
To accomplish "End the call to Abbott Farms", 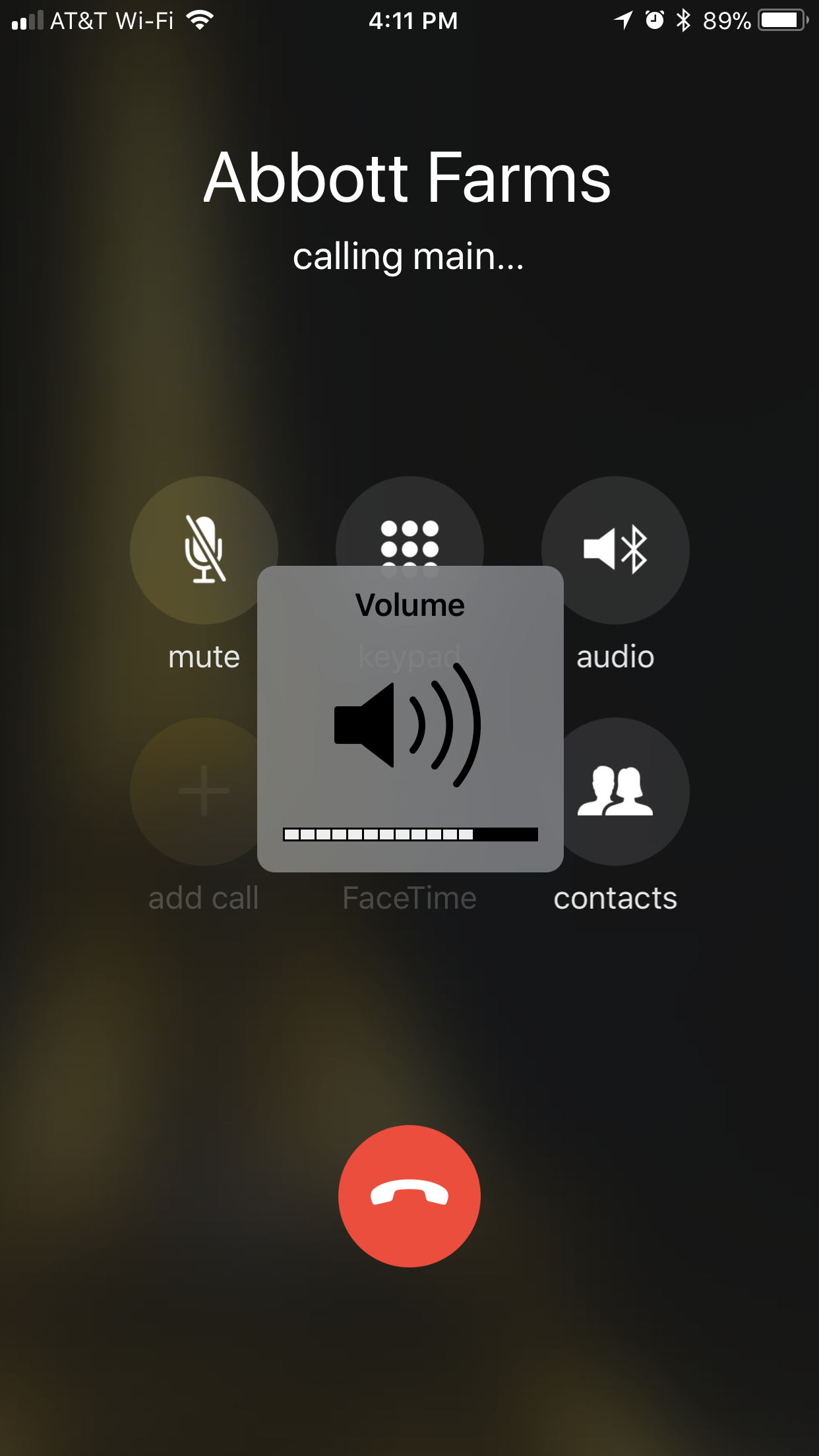I will (x=409, y=1196).
